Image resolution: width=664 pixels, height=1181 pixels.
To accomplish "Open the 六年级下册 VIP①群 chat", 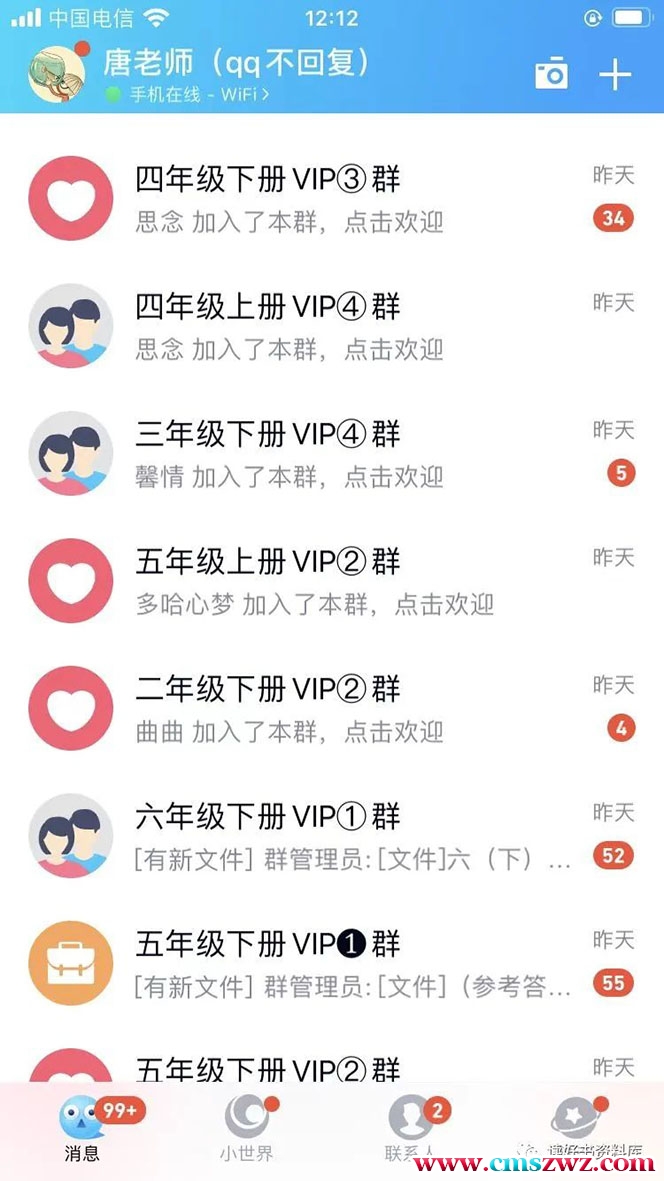I will tap(330, 836).
